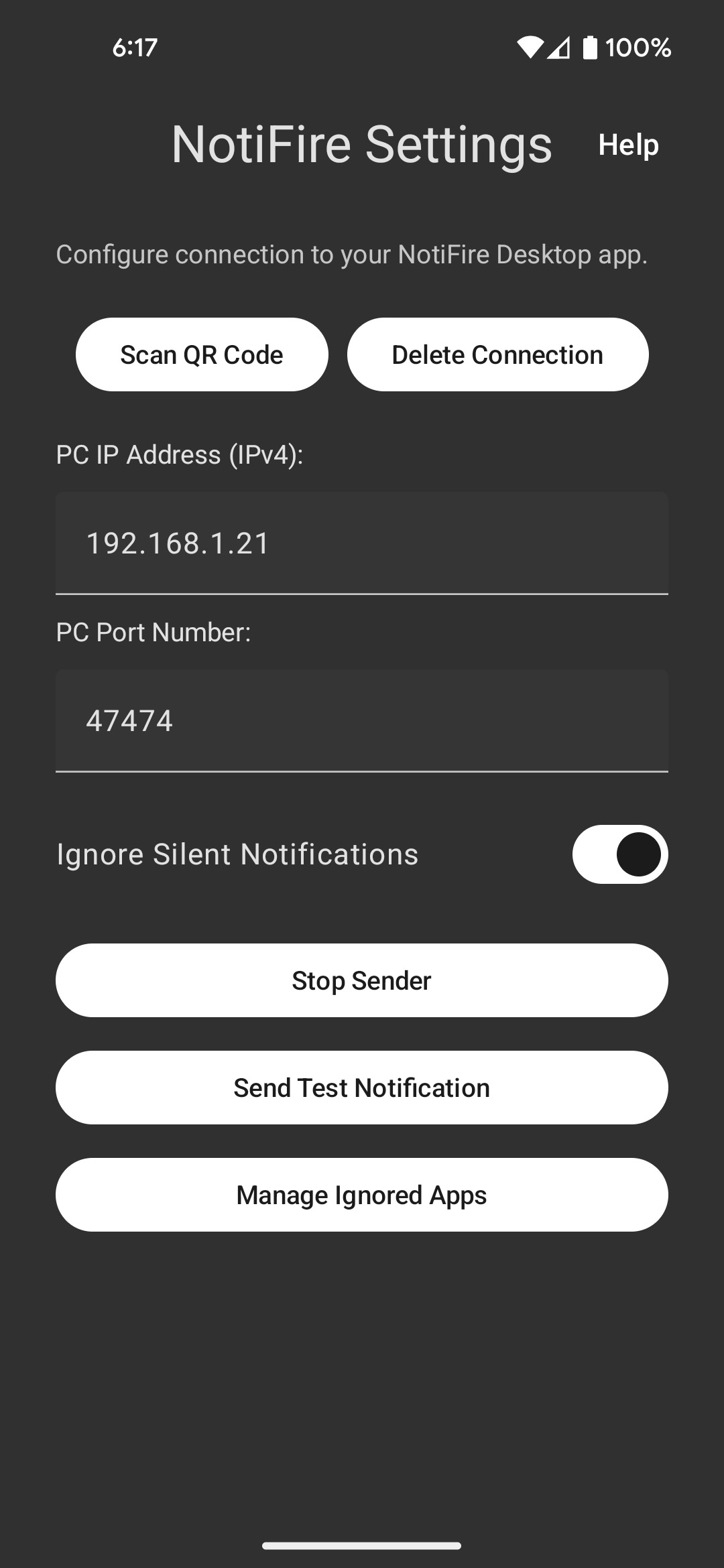This screenshot has width=724, height=1568.
Task: Tap Scan QR Code button
Action: click(x=202, y=354)
